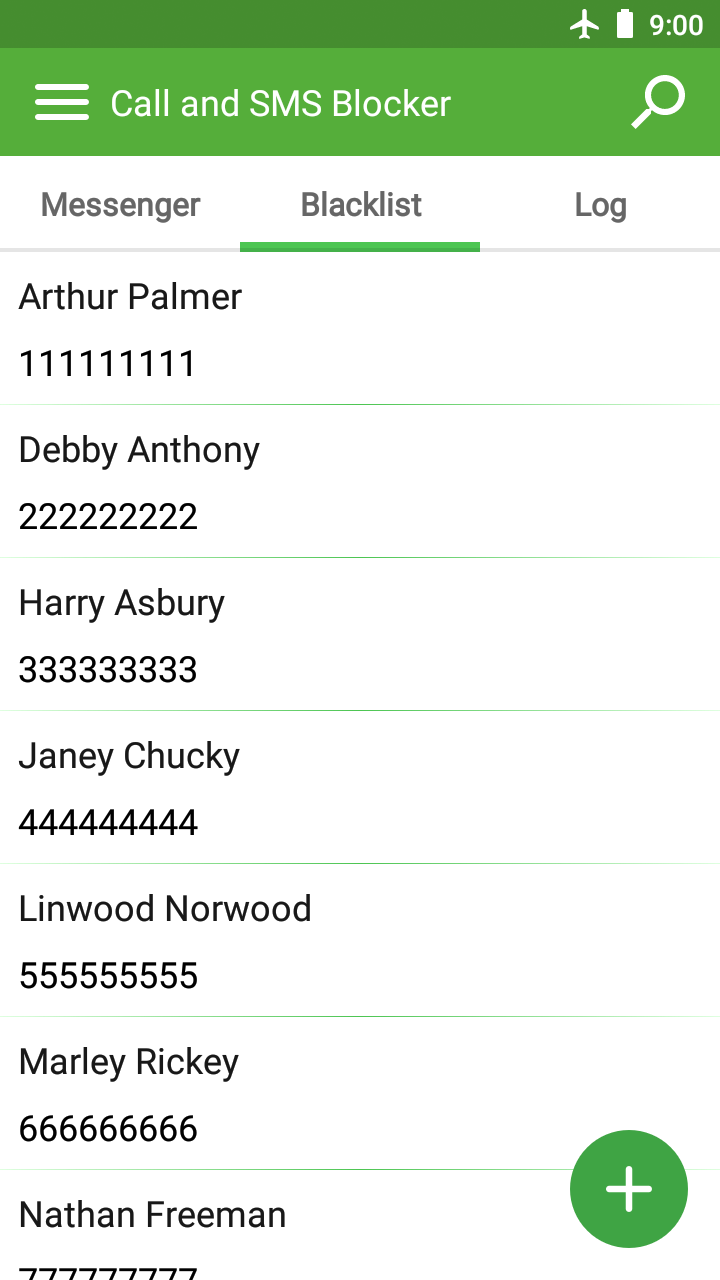Add a new blacklist entry
The height and width of the screenshot is (1280, 720).
628,1189
